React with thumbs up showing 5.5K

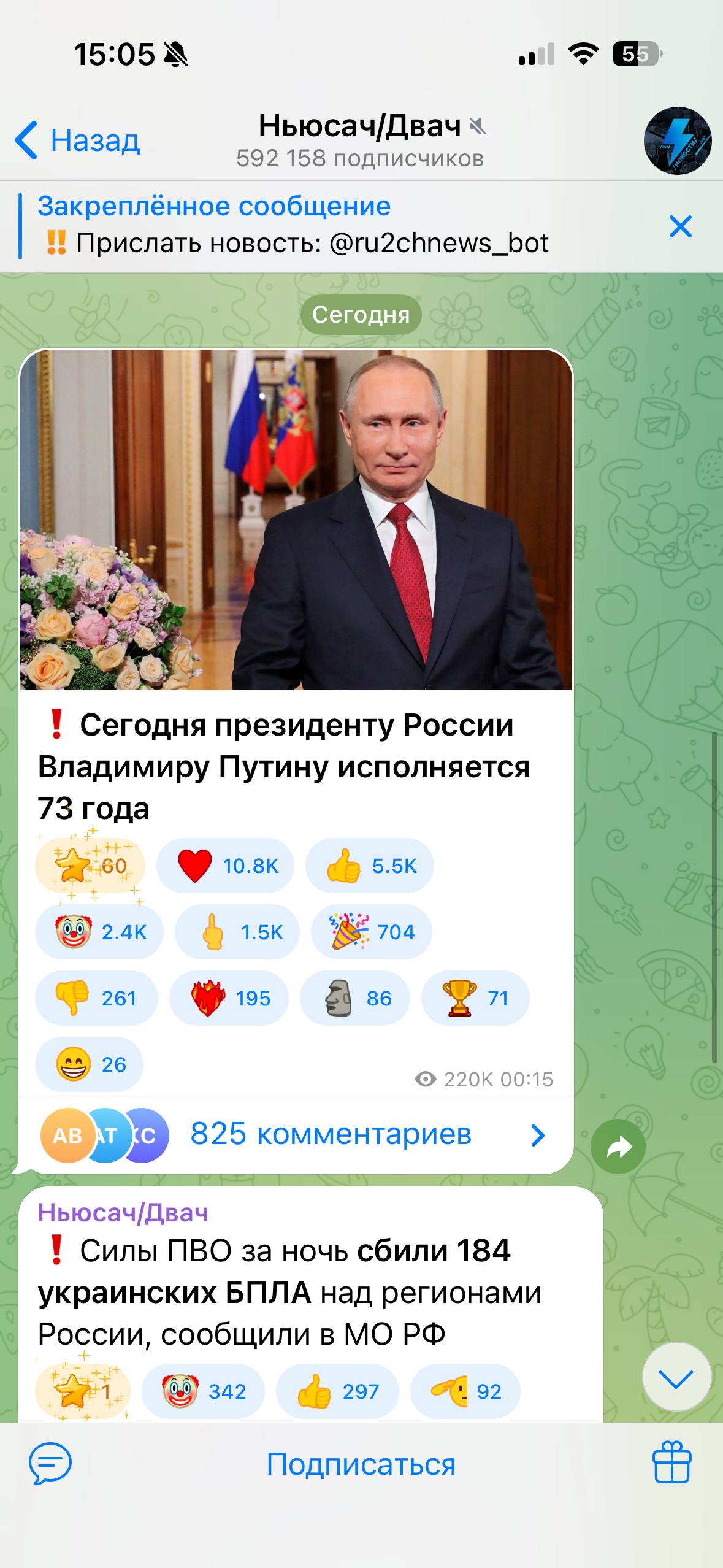coord(370,866)
